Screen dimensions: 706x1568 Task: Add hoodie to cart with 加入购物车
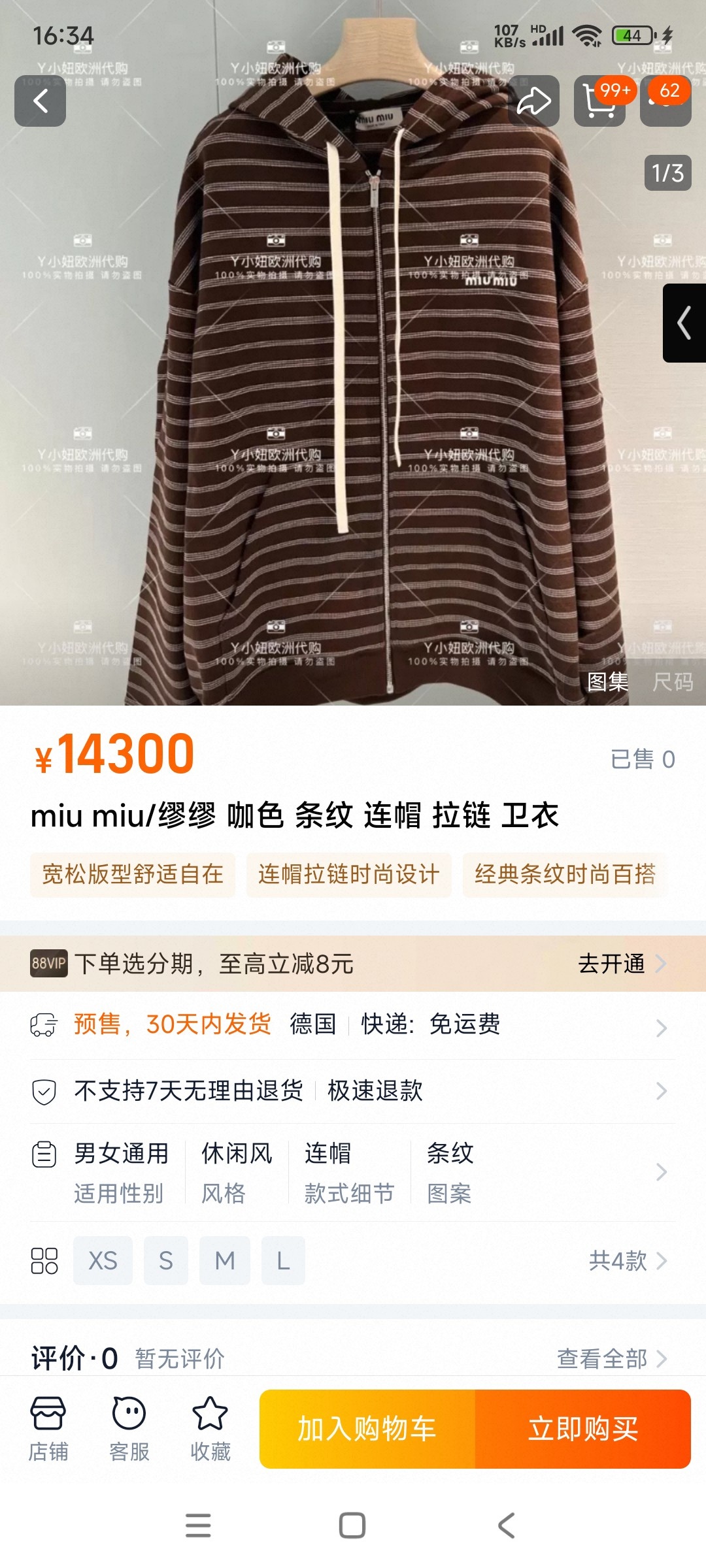pos(367,1429)
